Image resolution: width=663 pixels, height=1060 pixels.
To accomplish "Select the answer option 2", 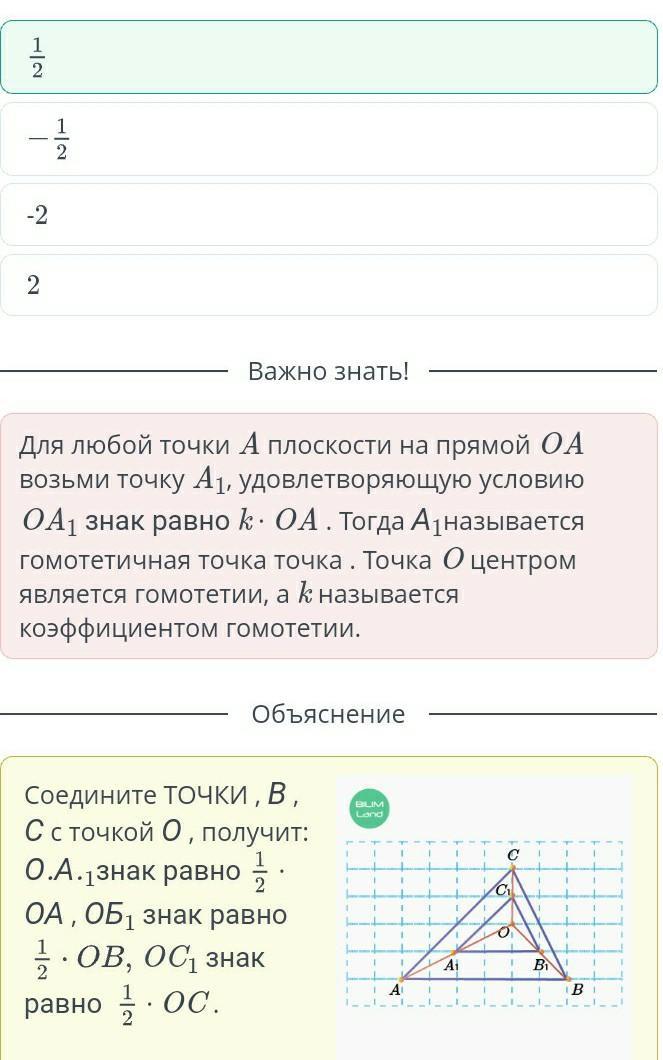I will (329, 285).
